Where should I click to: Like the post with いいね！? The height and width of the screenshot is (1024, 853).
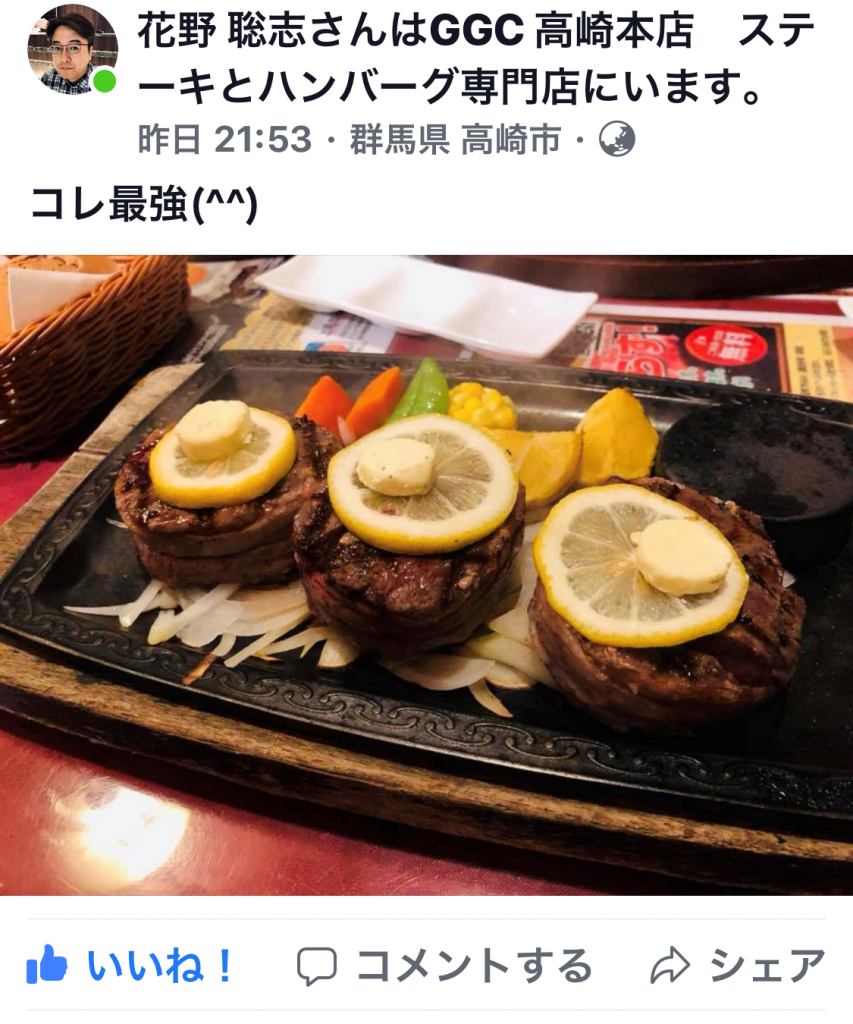click(131, 966)
